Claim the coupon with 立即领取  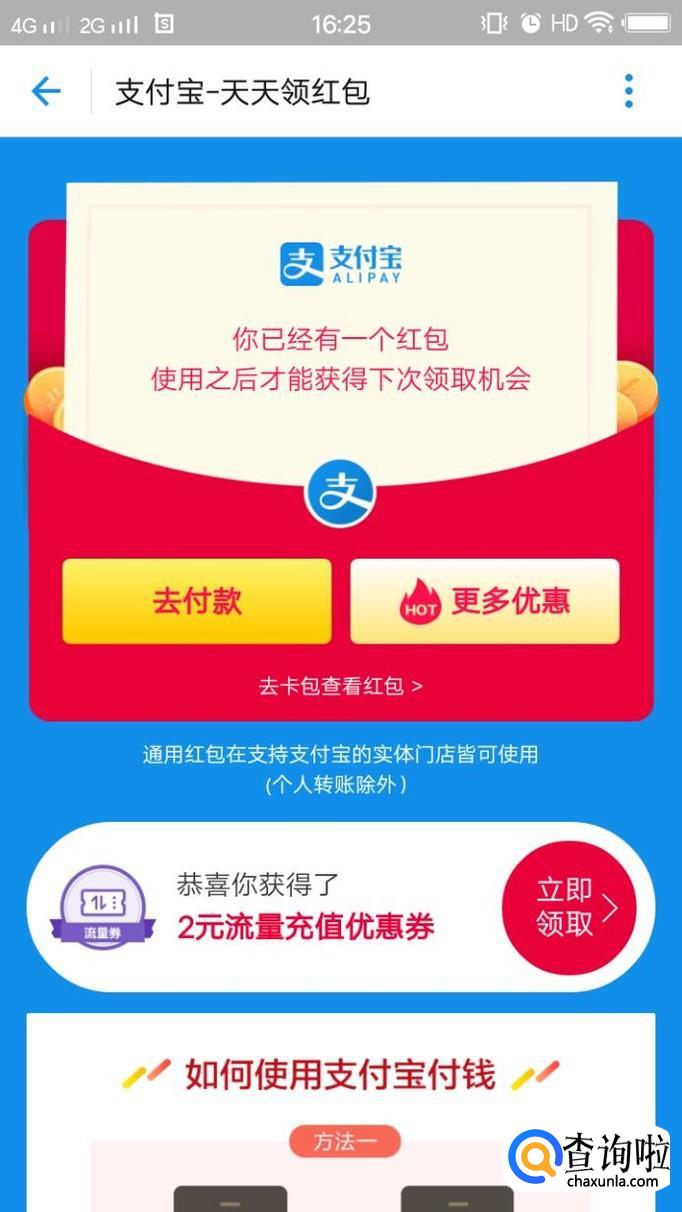click(x=568, y=907)
